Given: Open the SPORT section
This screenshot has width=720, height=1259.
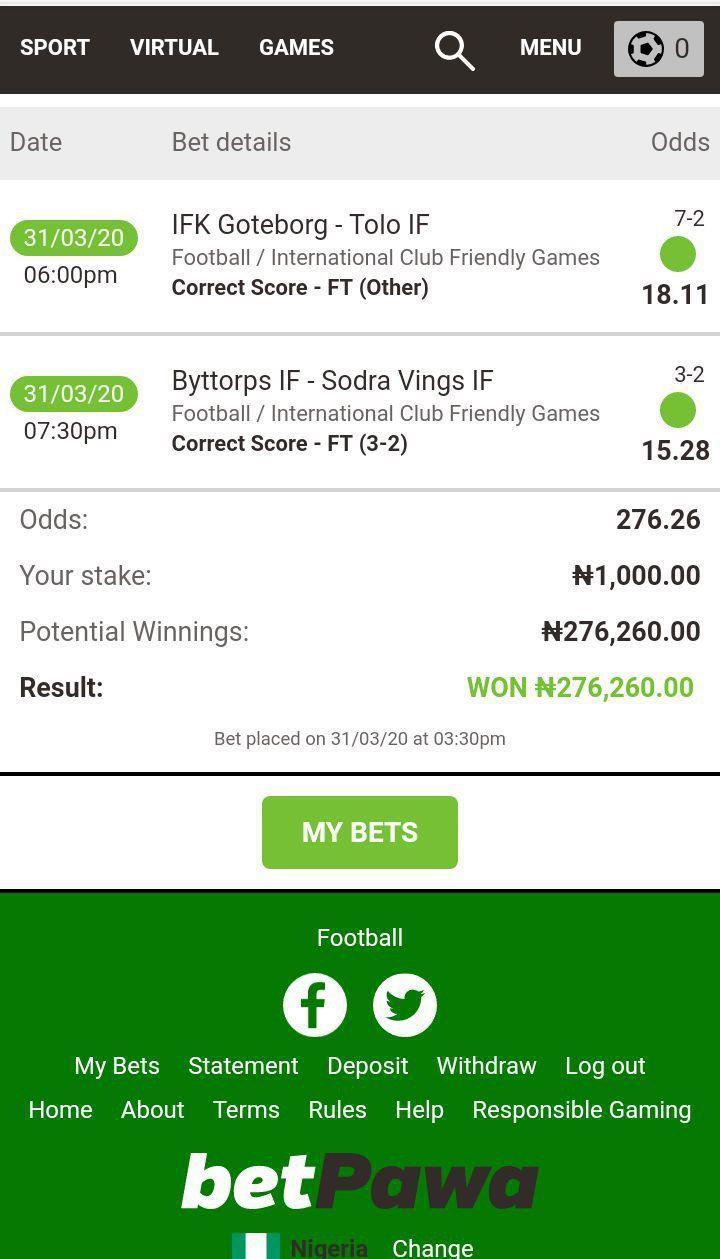Looking at the screenshot, I should [55, 47].
